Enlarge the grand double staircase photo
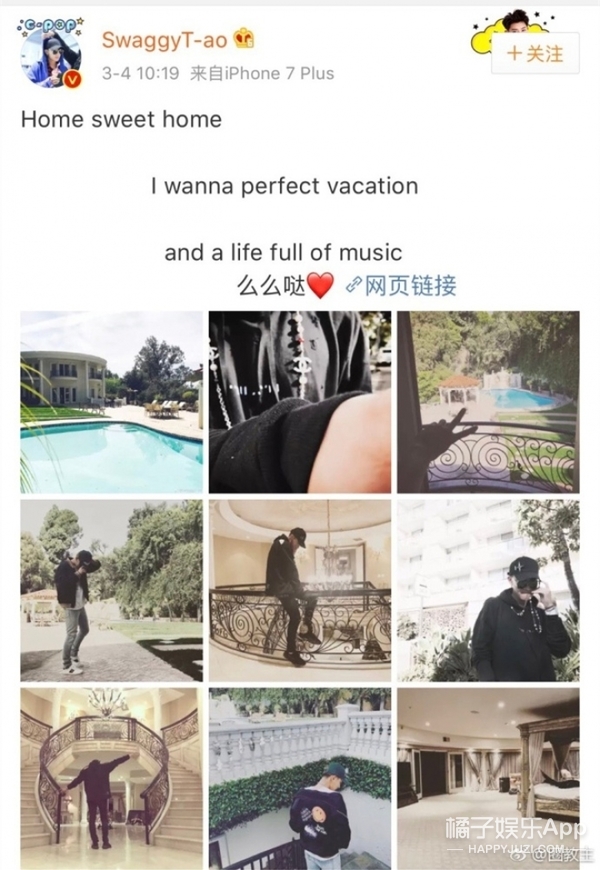 pos(110,777)
